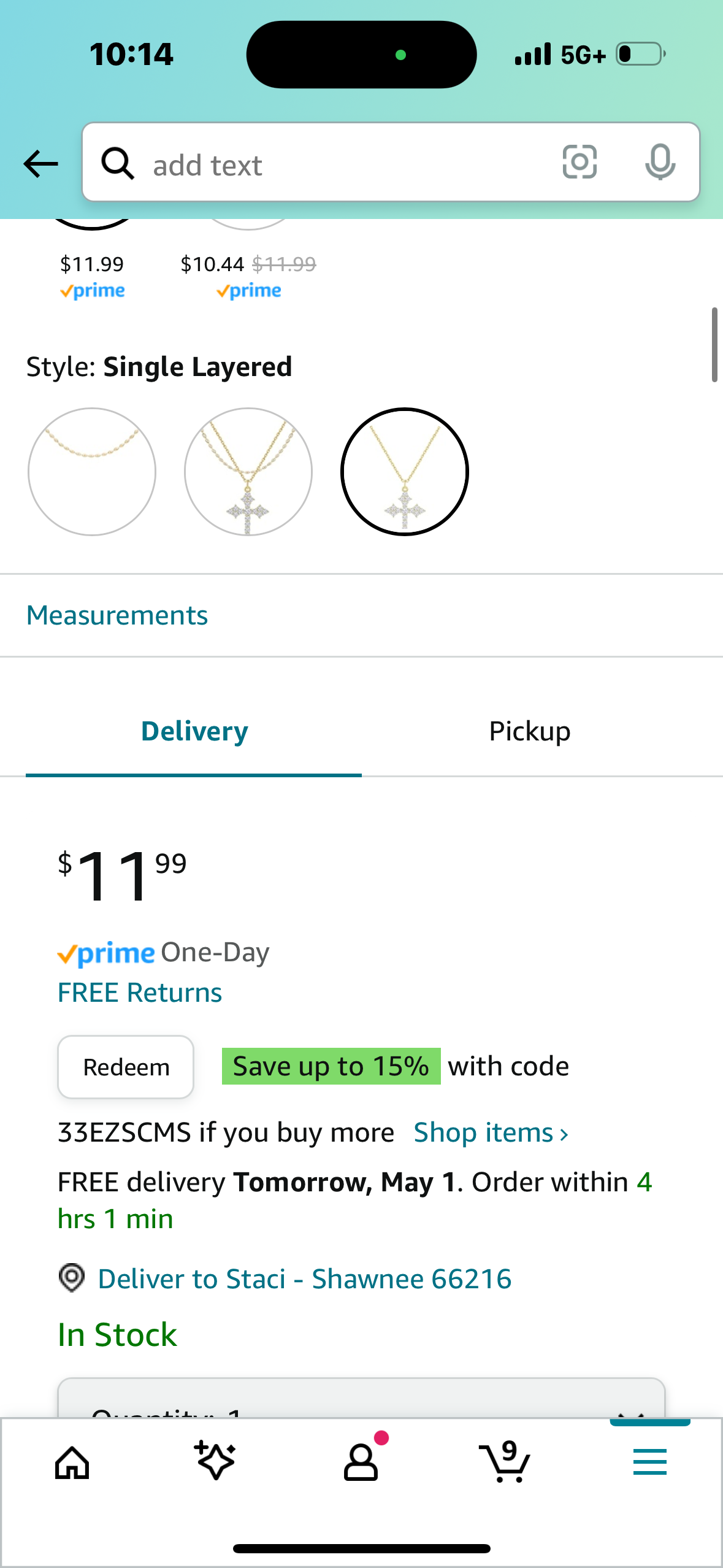Image resolution: width=723 pixels, height=1568 pixels.
Task: Open the sparkle AI assistant tab
Action: [215, 1461]
